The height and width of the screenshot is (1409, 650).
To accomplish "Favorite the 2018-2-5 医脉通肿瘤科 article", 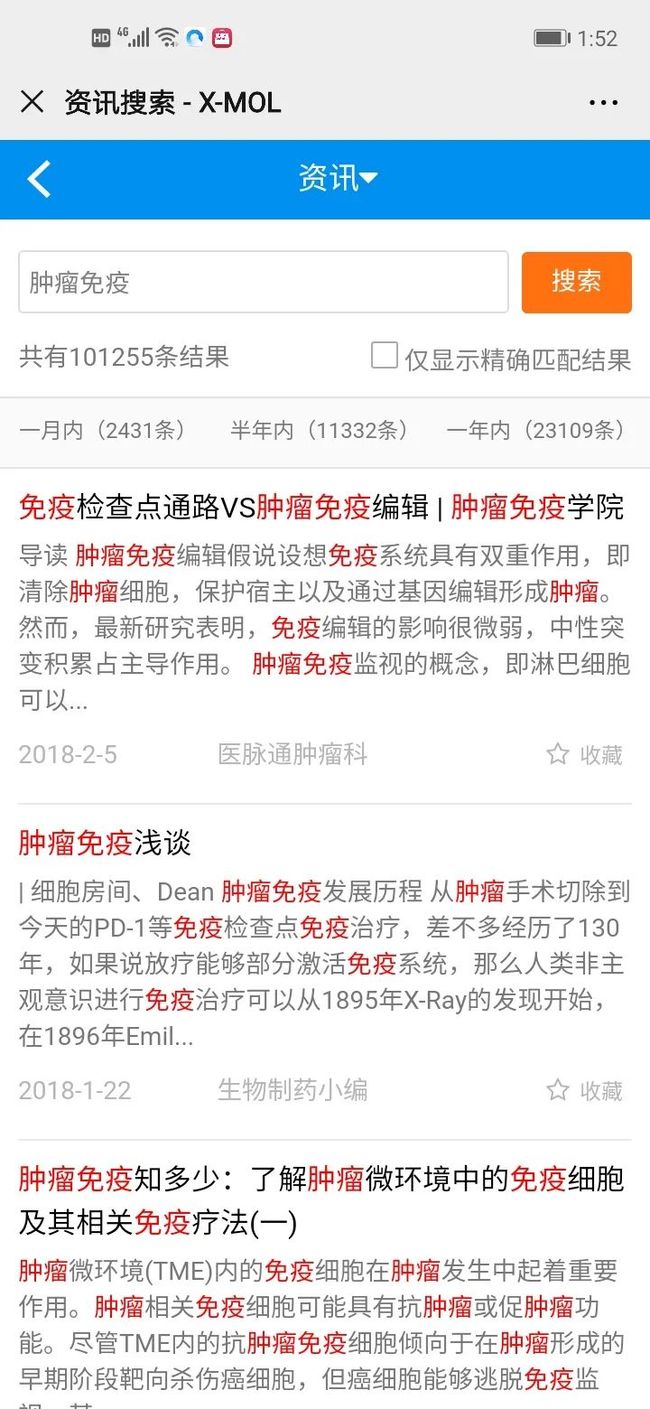I will pos(585,755).
